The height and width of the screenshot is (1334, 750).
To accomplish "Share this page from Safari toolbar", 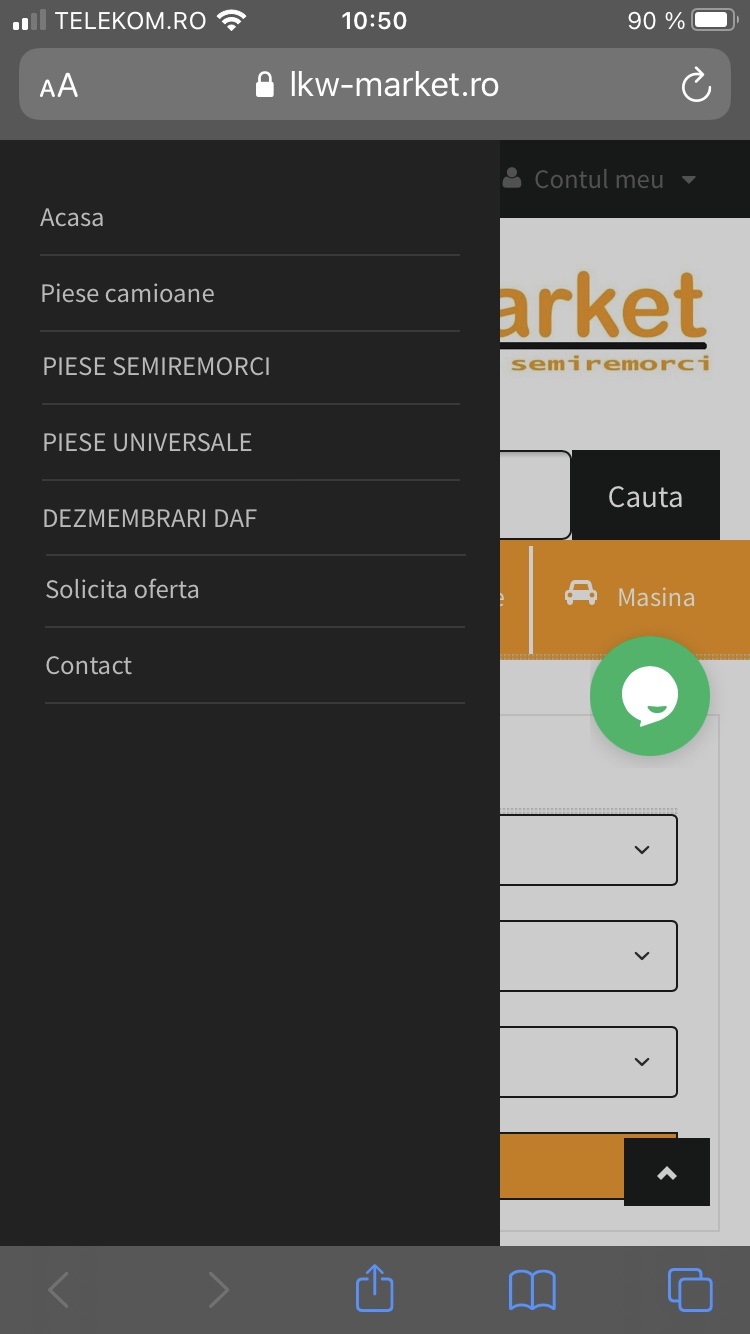I will tap(375, 1288).
